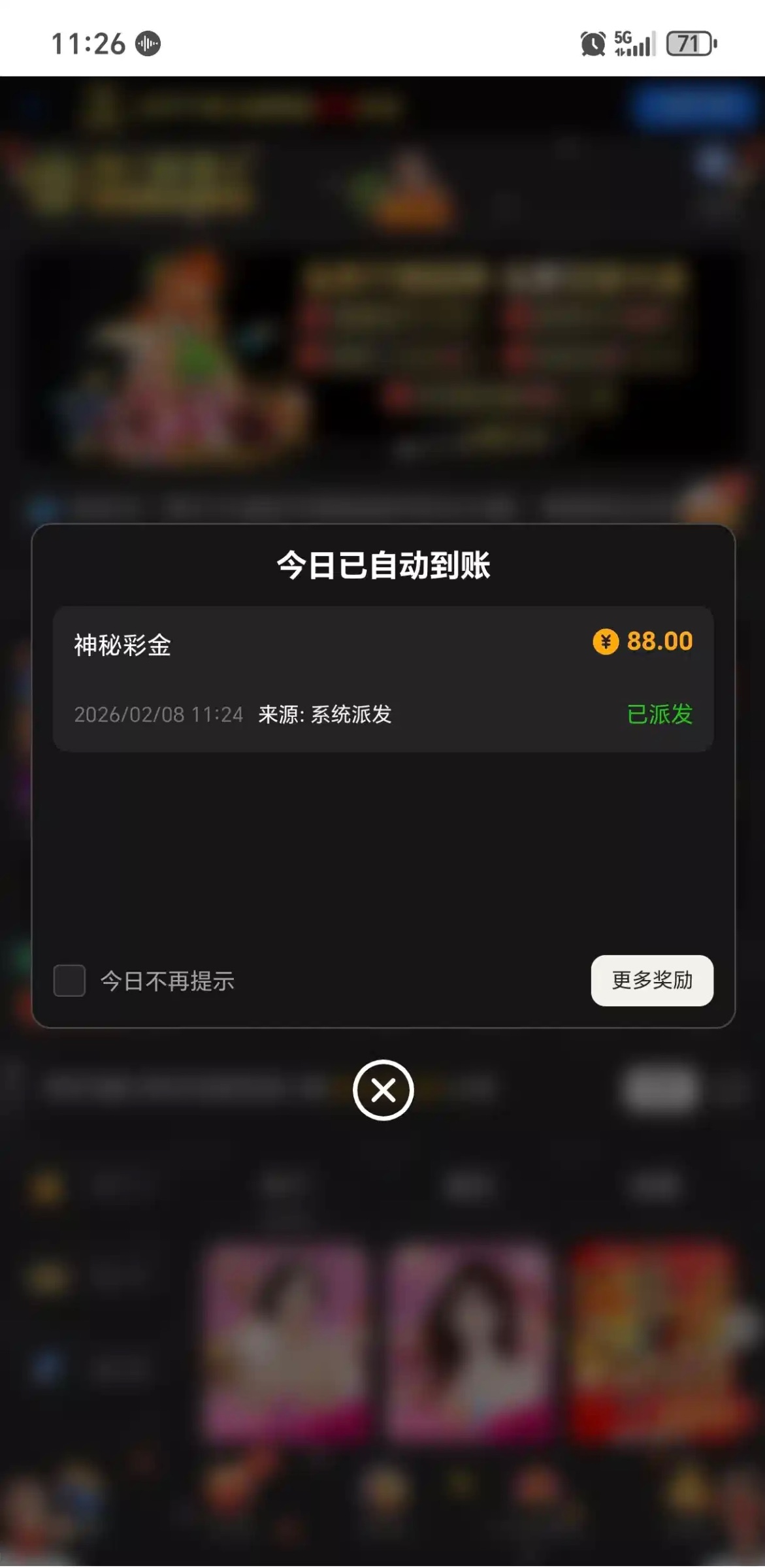Check the 今日不再提示 checkbox

pos(69,981)
